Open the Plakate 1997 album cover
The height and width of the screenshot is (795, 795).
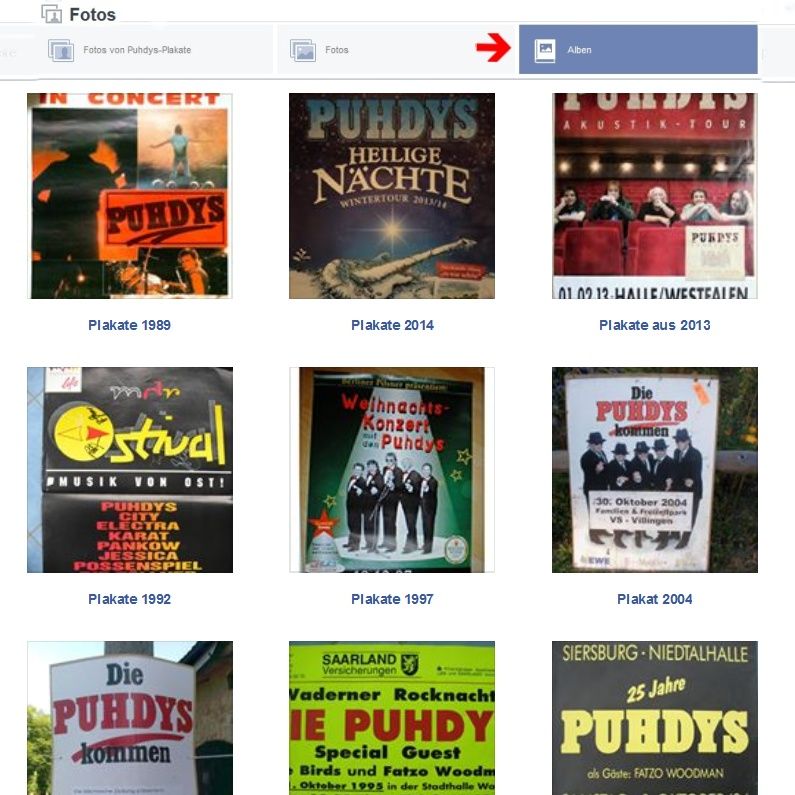click(392, 470)
